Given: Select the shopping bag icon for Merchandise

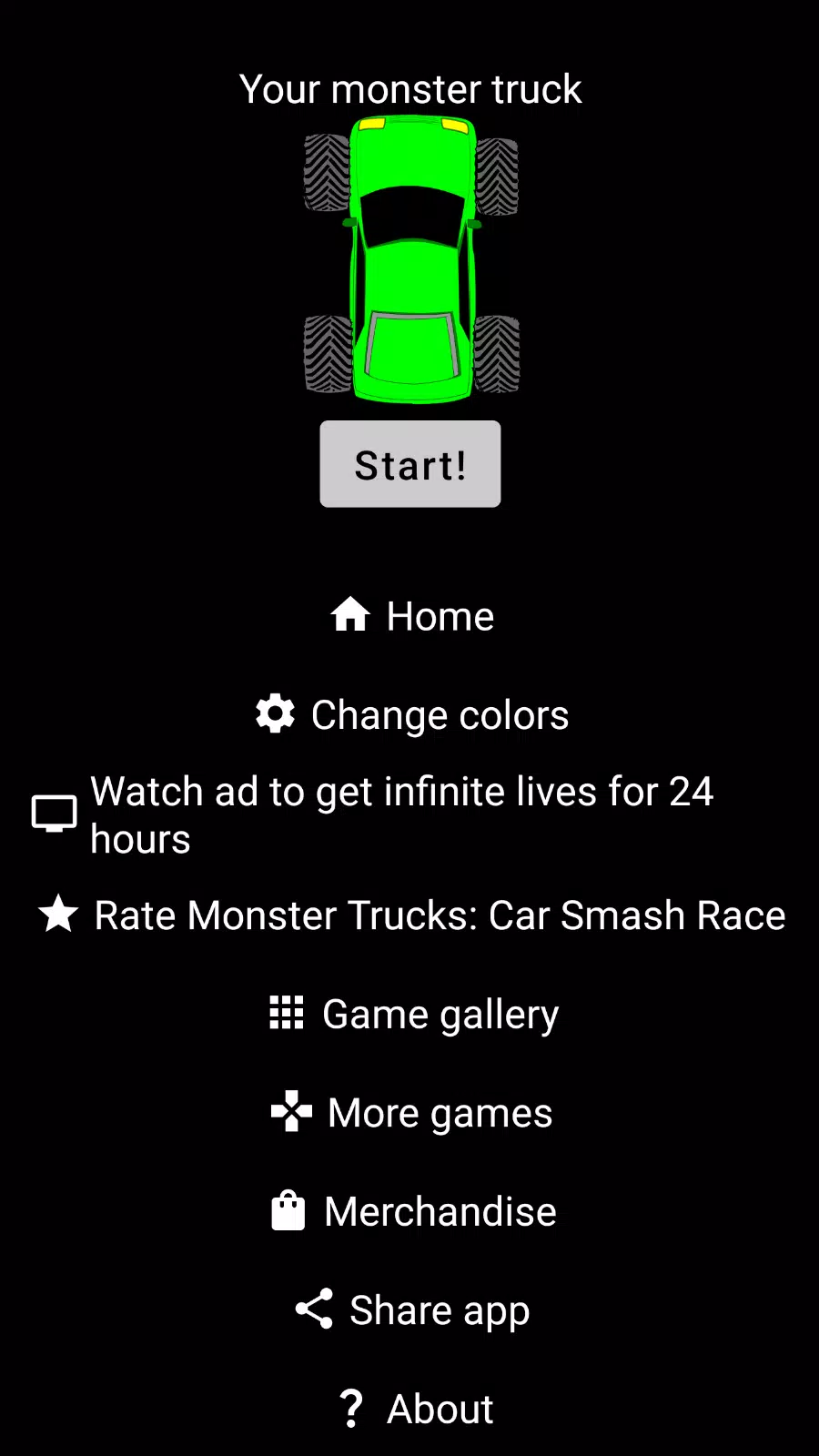Looking at the screenshot, I should coord(288,1210).
